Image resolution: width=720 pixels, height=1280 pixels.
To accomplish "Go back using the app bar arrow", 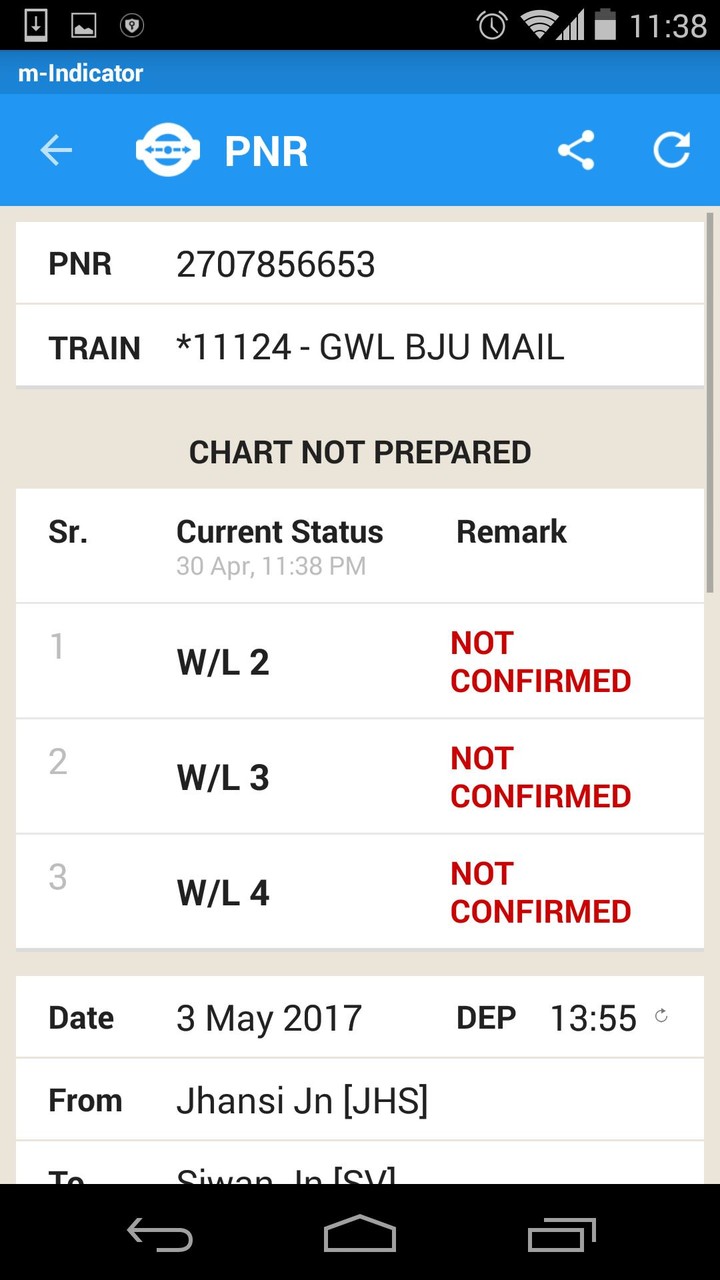I will click(x=56, y=151).
